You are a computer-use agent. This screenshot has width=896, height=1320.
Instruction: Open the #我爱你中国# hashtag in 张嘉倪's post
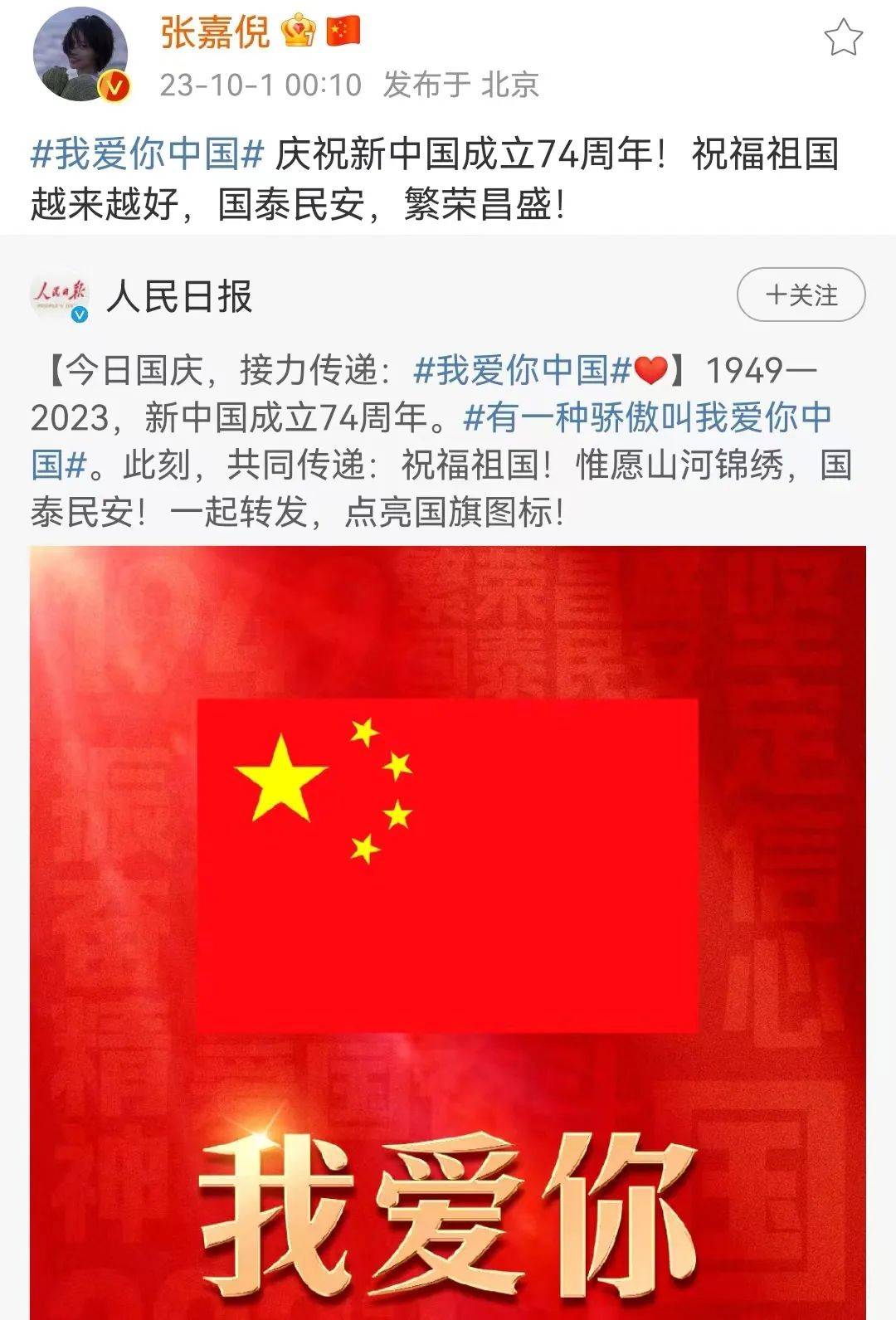coord(147,154)
